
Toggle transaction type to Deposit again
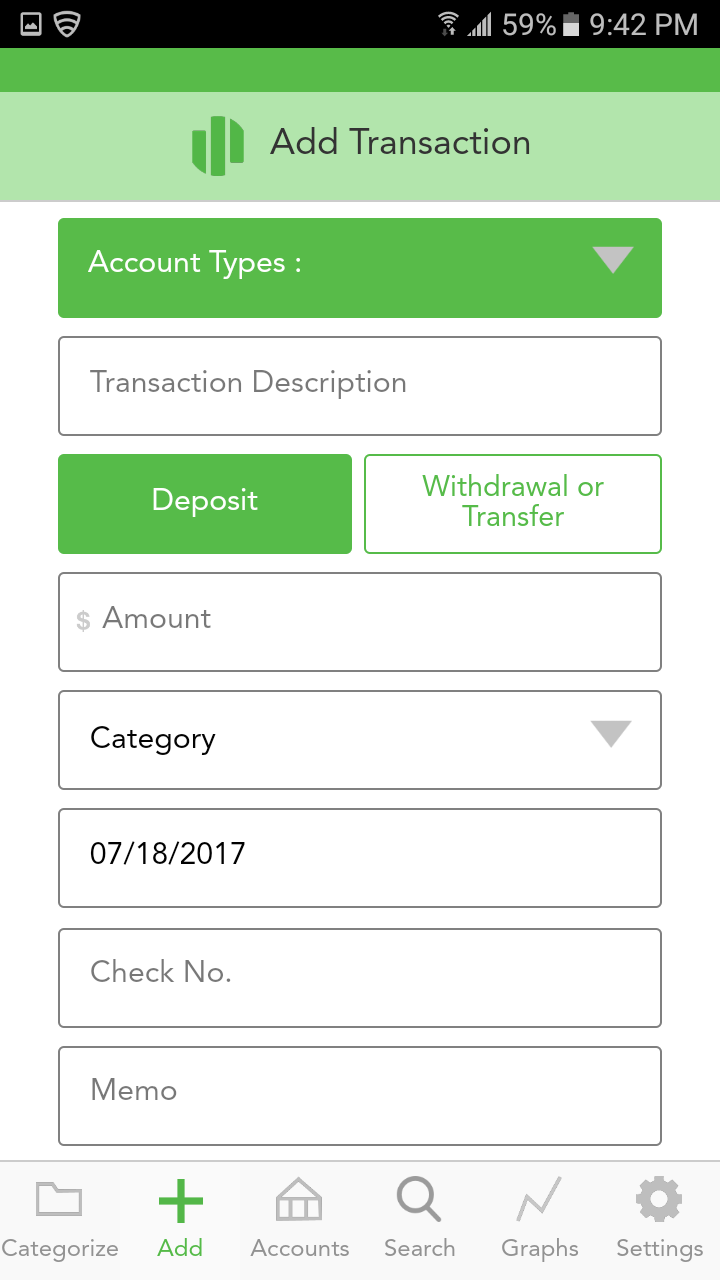[204, 503]
